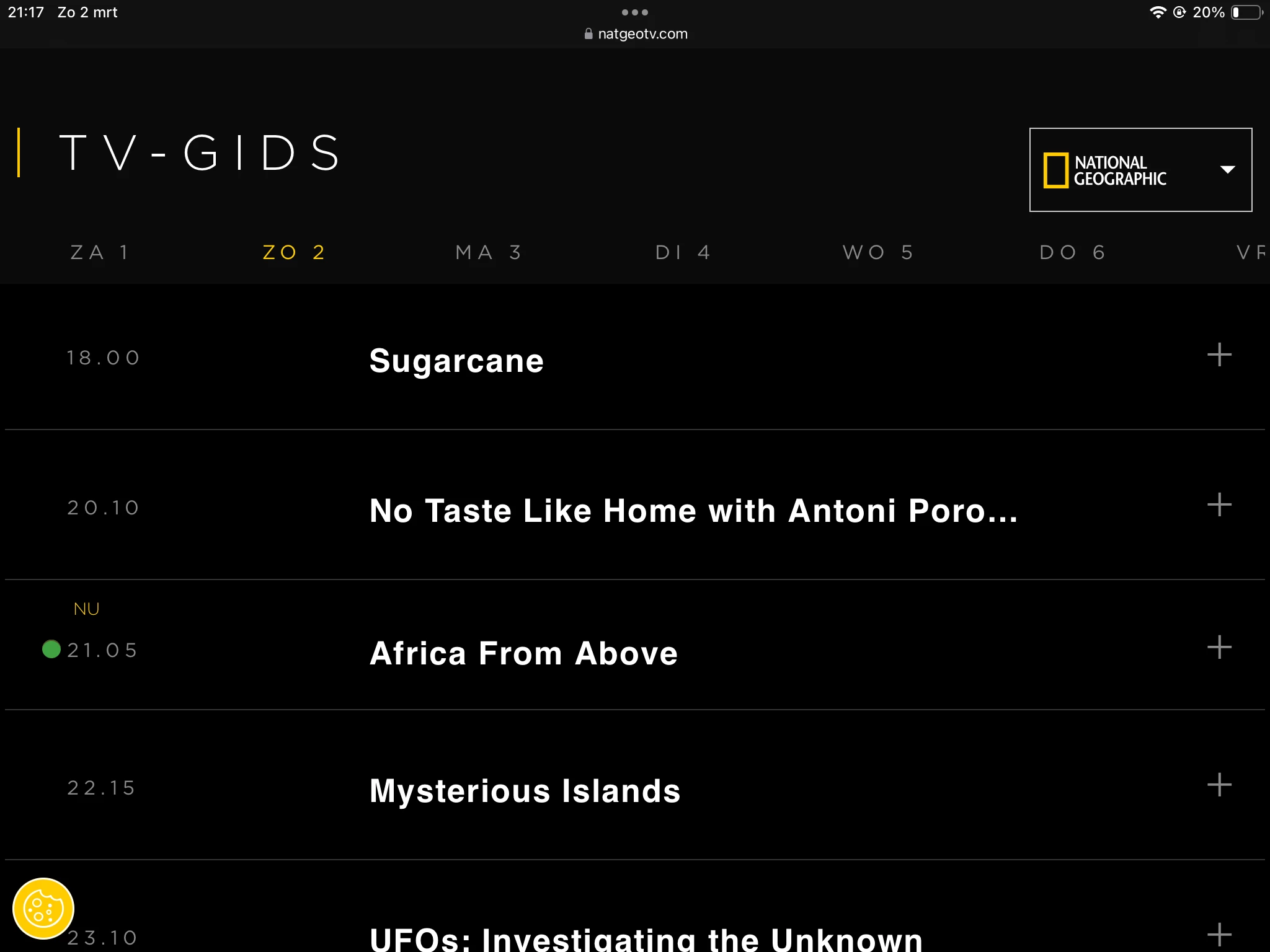Open the three-dot multitasking menu

point(634,12)
